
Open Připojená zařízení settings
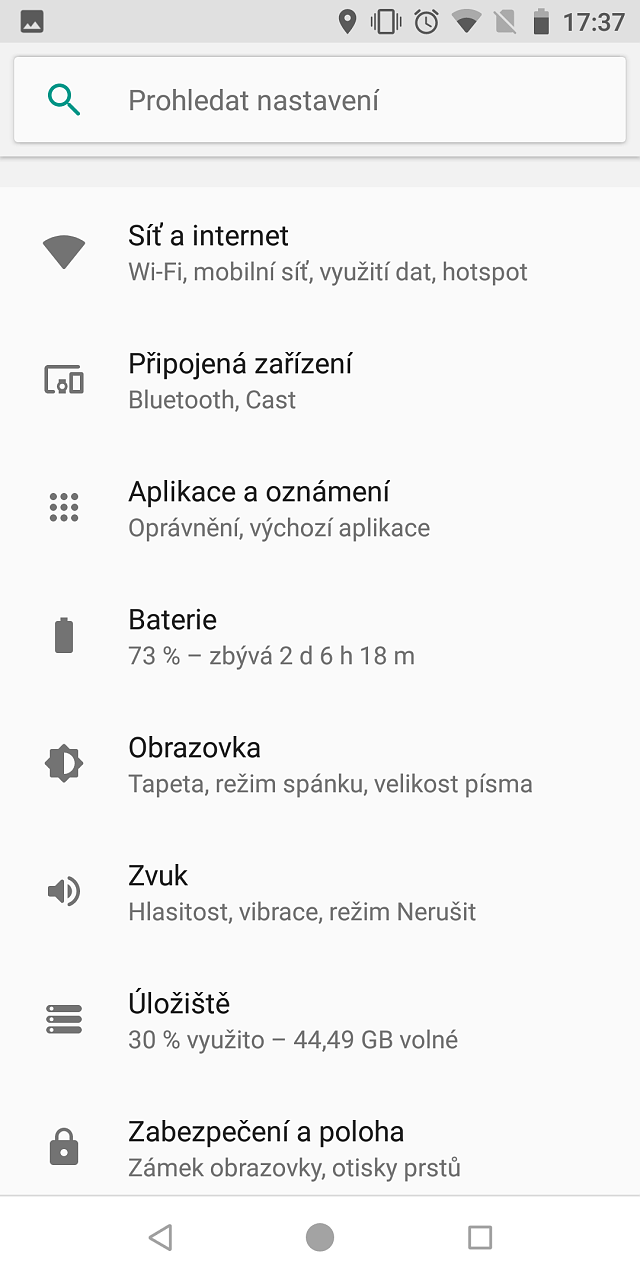click(x=320, y=380)
